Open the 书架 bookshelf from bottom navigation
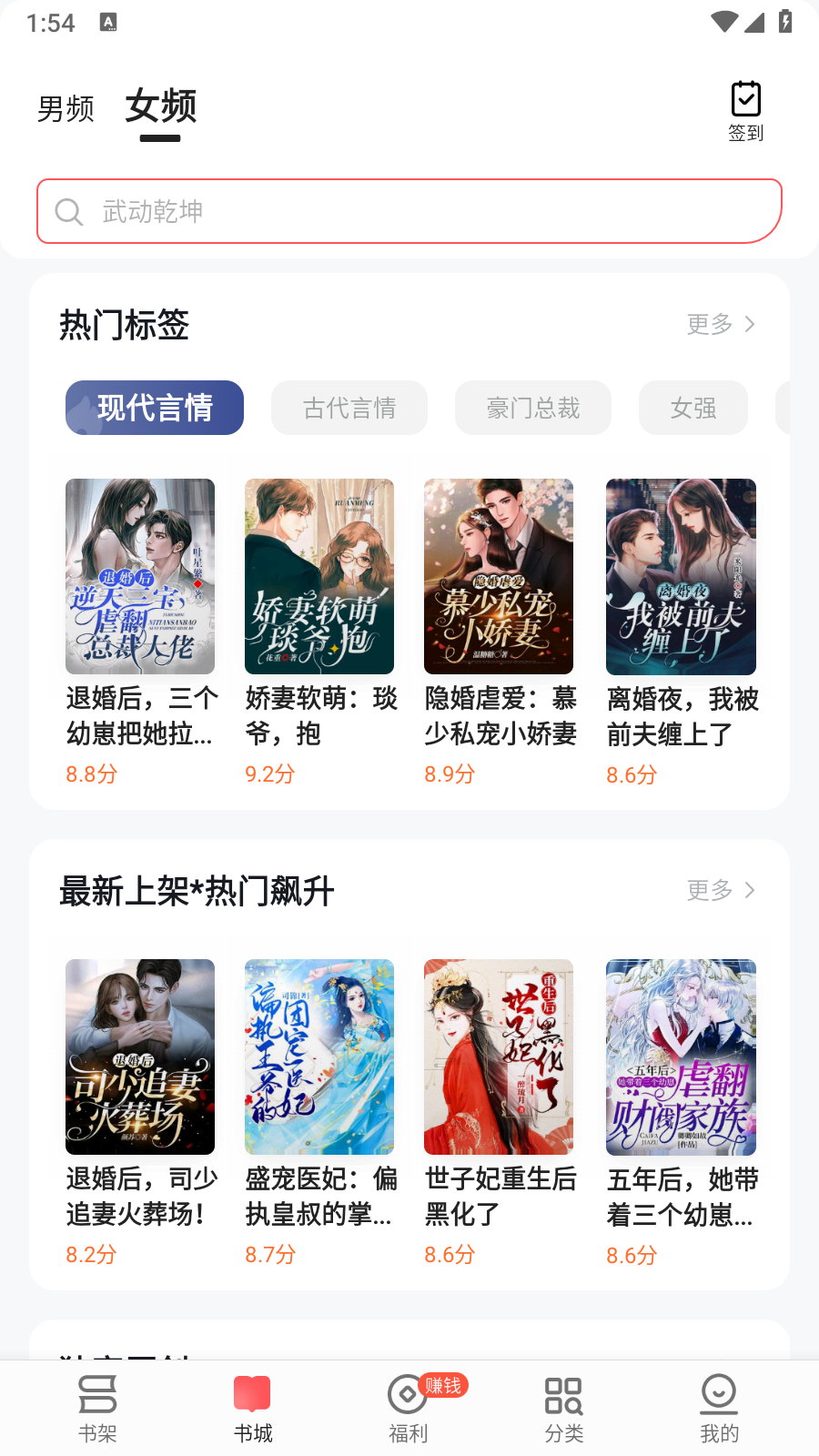The width and height of the screenshot is (819, 1456). tap(97, 1406)
